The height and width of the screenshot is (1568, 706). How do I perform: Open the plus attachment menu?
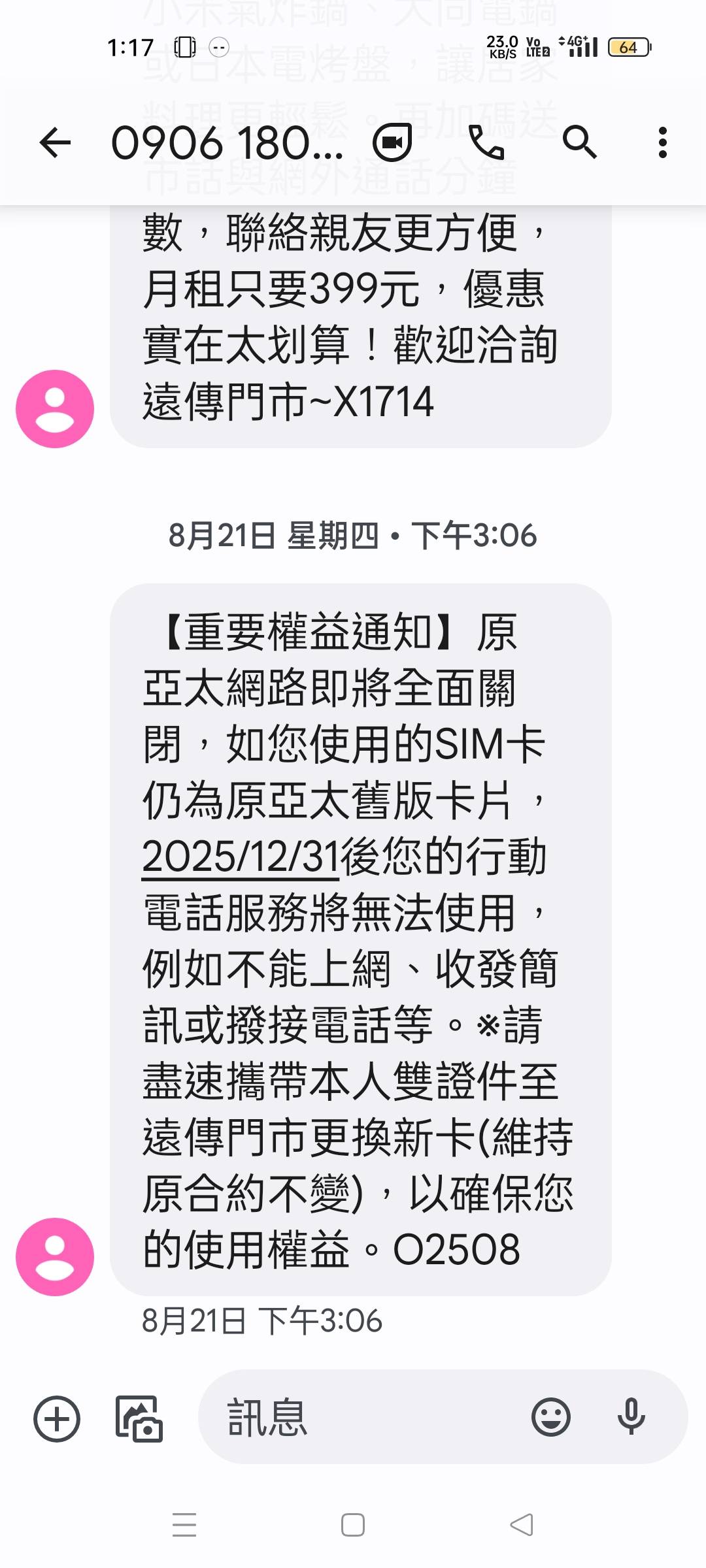click(57, 1418)
